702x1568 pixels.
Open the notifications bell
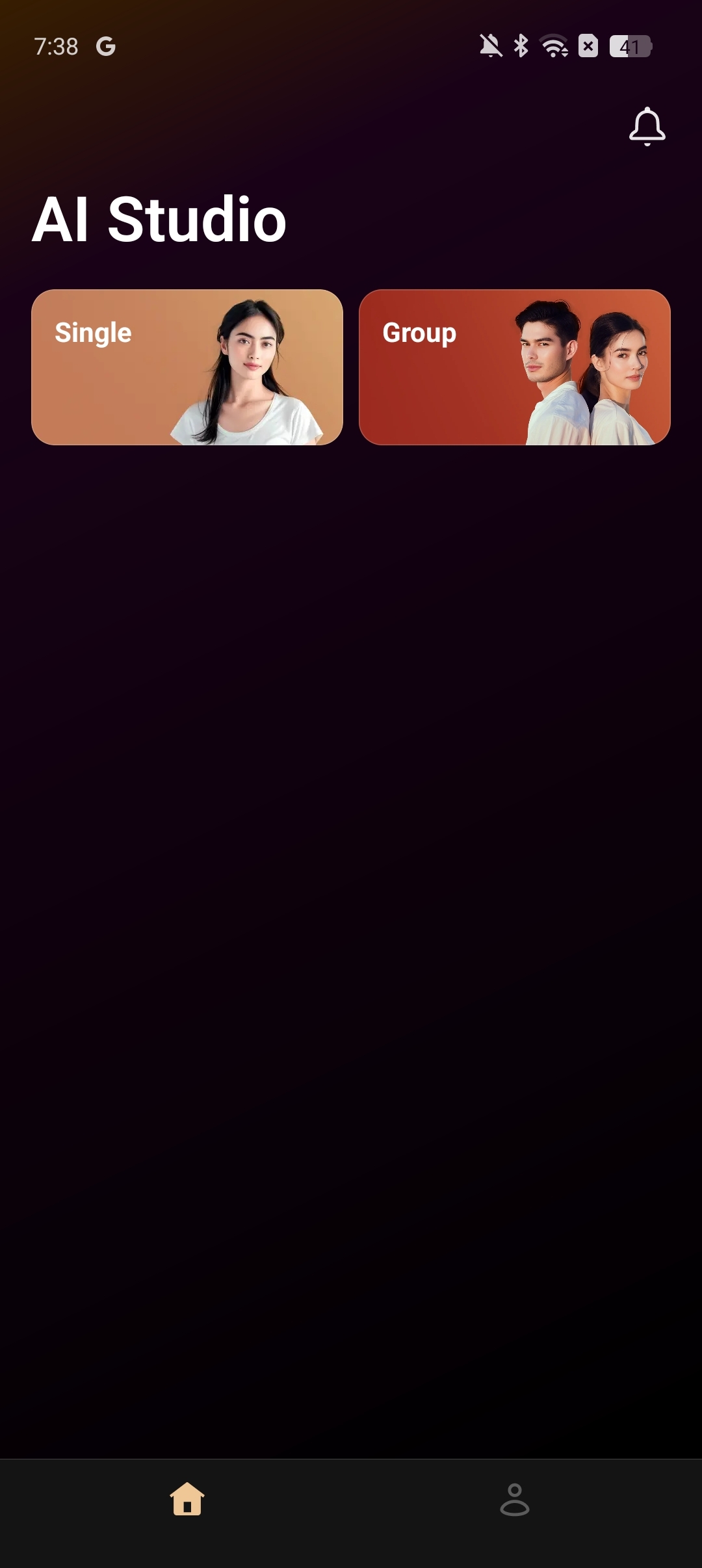tap(647, 127)
